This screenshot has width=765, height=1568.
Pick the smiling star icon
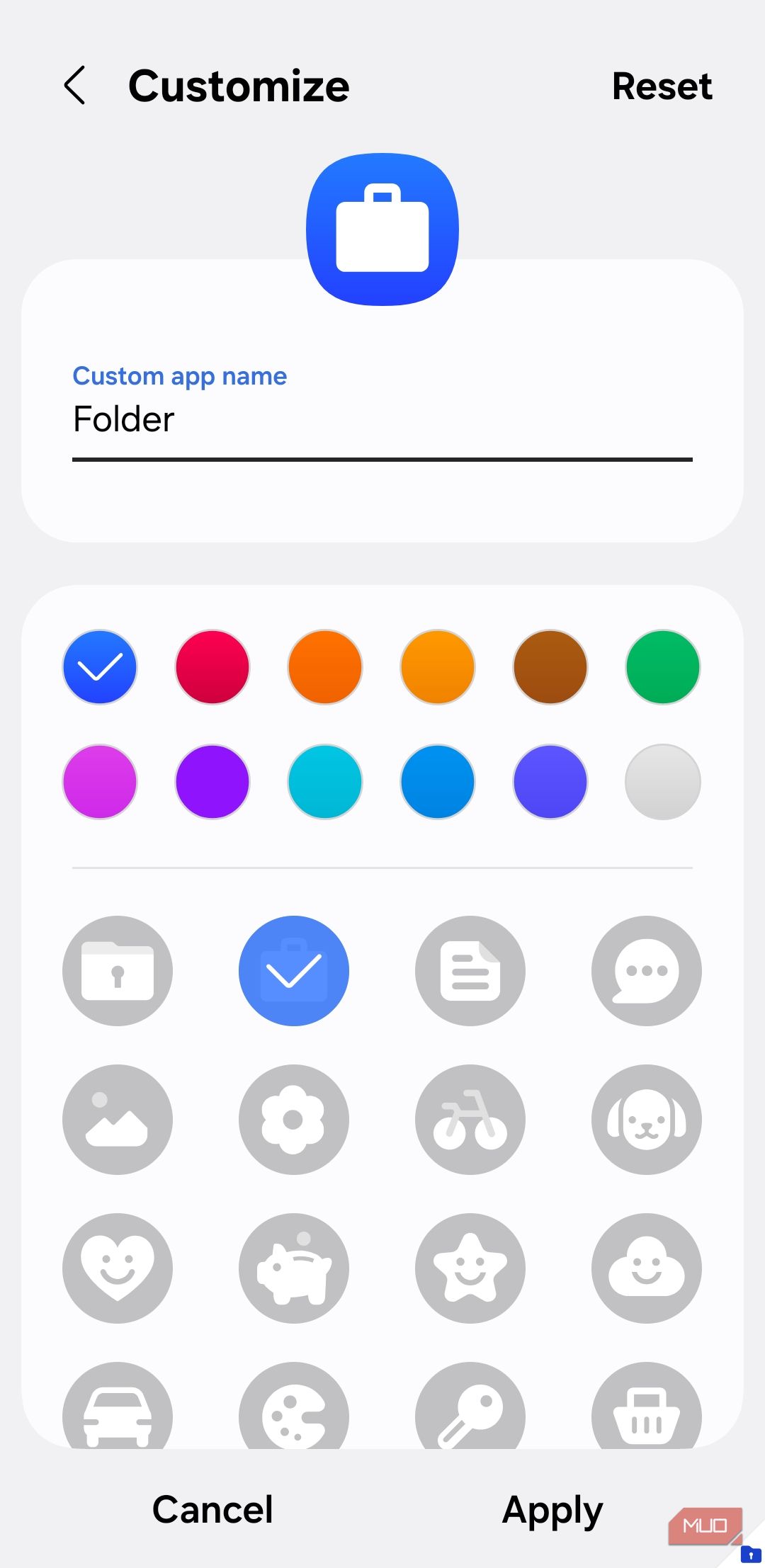[470, 1268]
